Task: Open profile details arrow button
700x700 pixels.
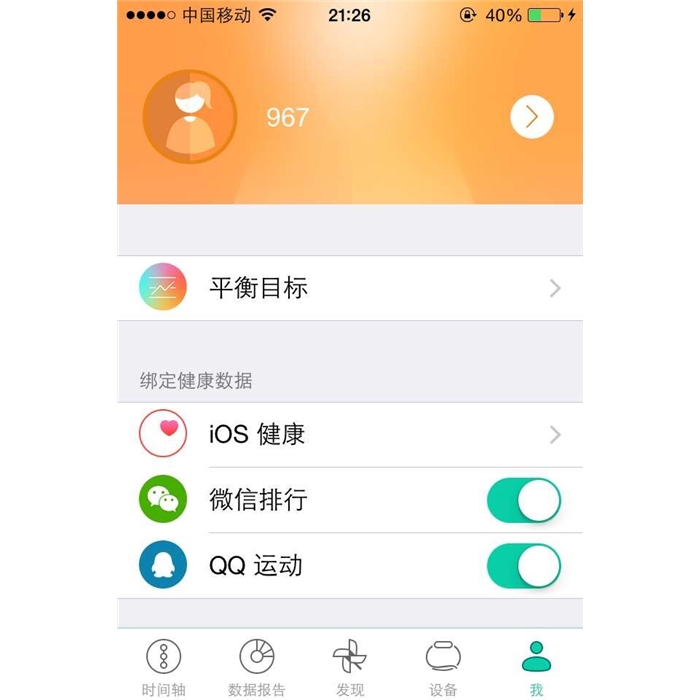Action: pyautogui.click(x=531, y=117)
